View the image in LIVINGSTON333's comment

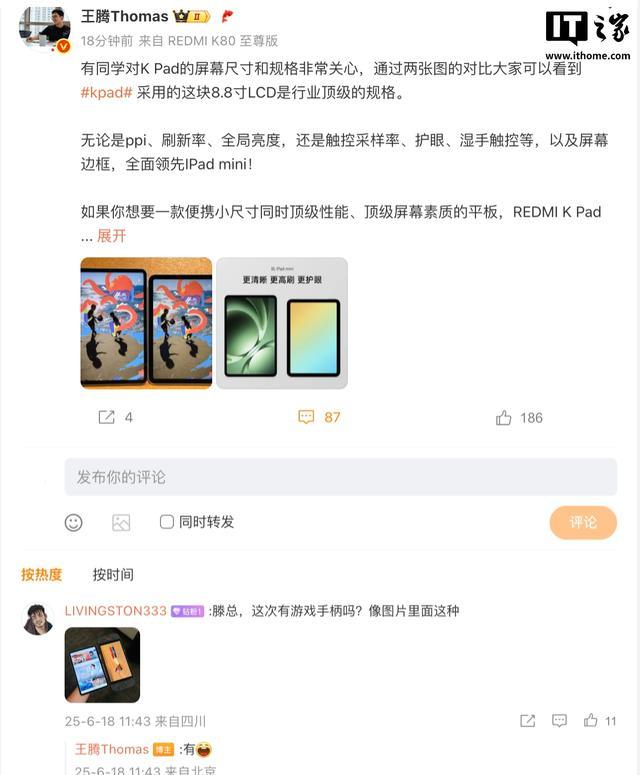[102, 665]
